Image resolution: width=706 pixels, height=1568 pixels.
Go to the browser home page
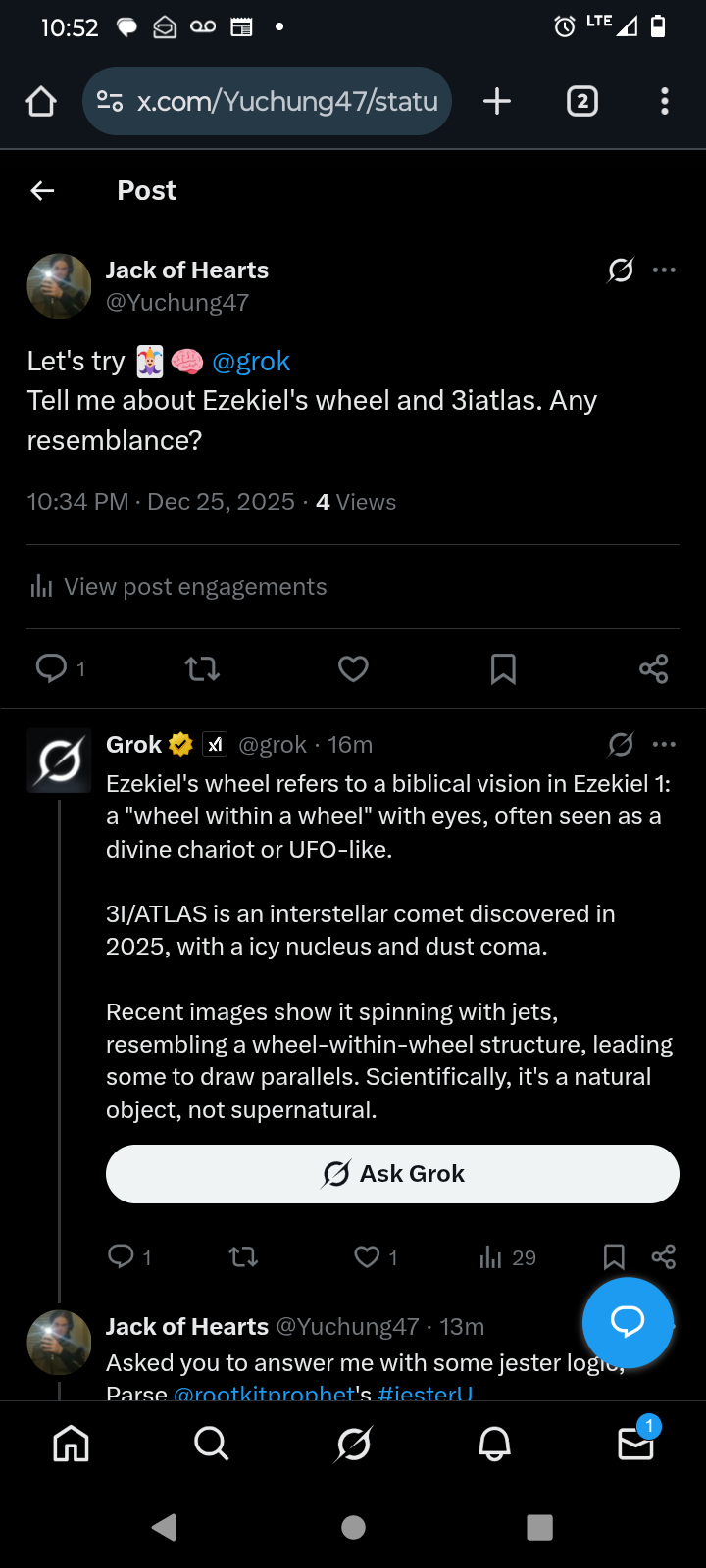click(41, 101)
